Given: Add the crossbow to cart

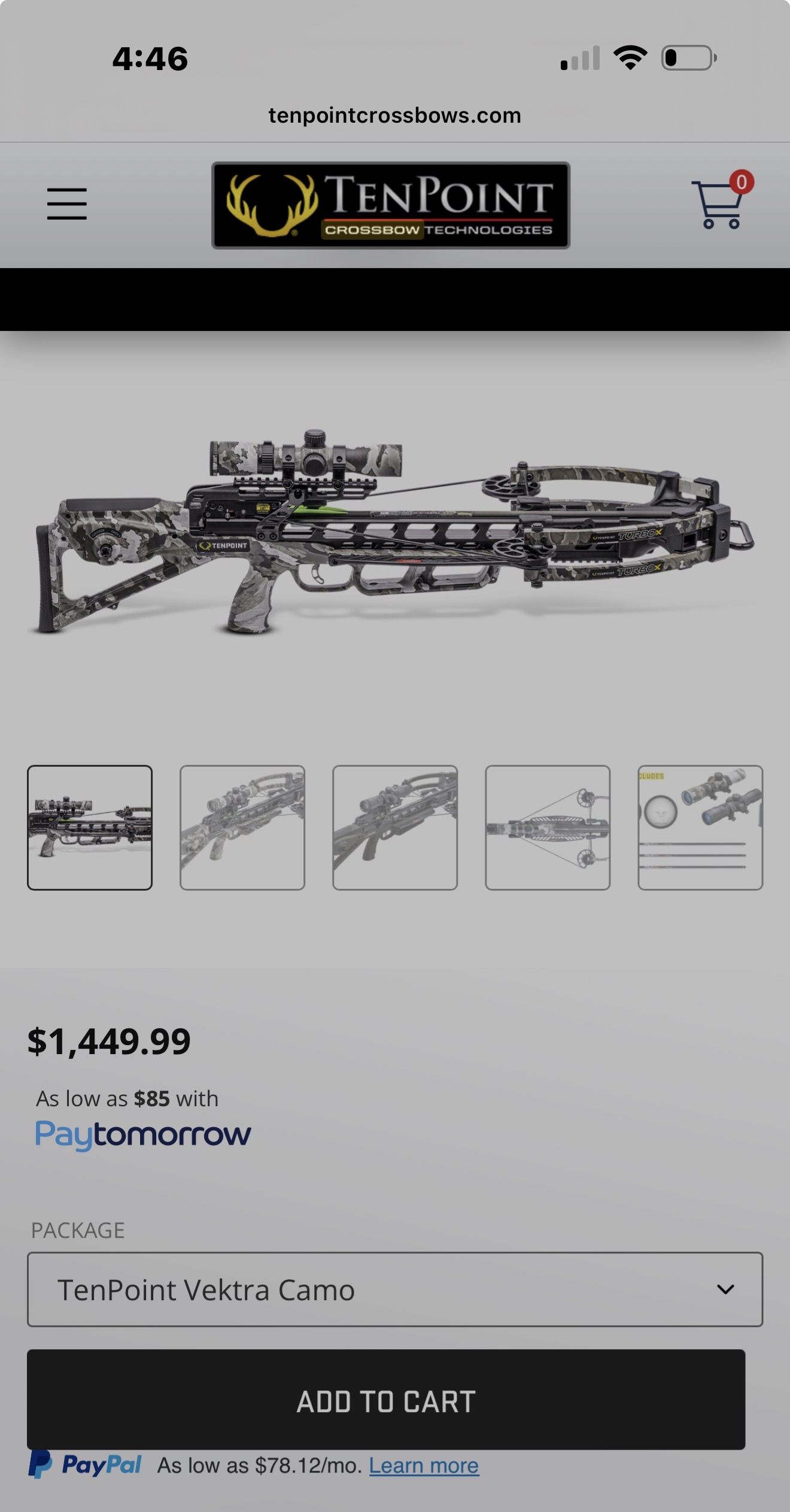Looking at the screenshot, I should pos(386,1401).
